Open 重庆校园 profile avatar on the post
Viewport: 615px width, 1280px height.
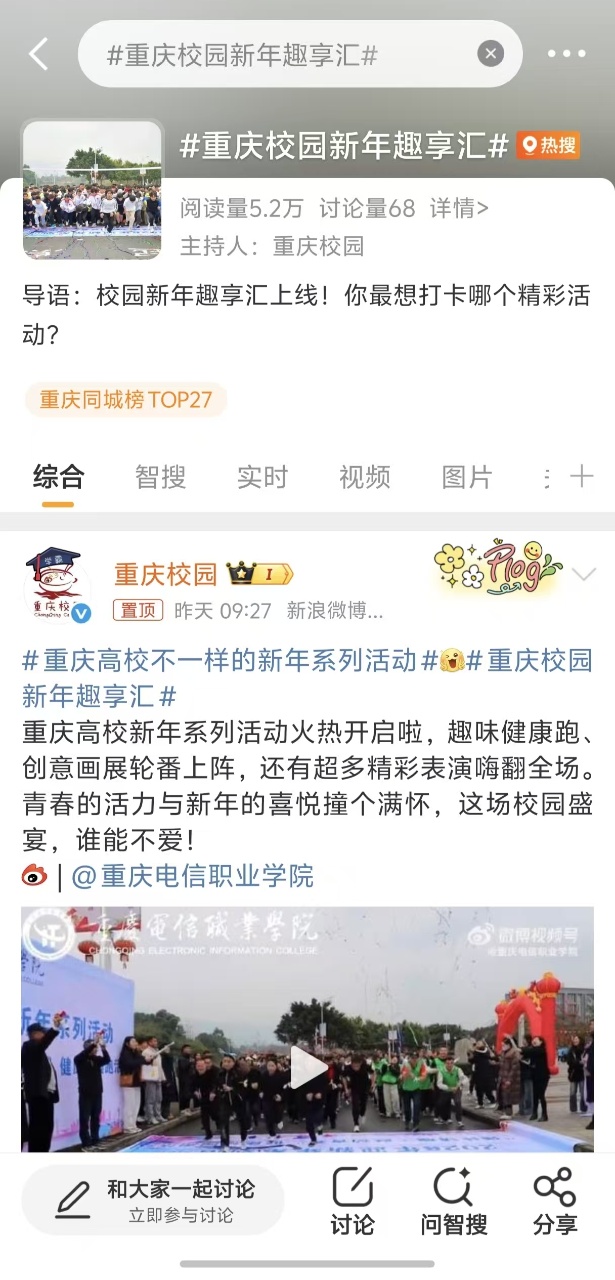coord(57,587)
